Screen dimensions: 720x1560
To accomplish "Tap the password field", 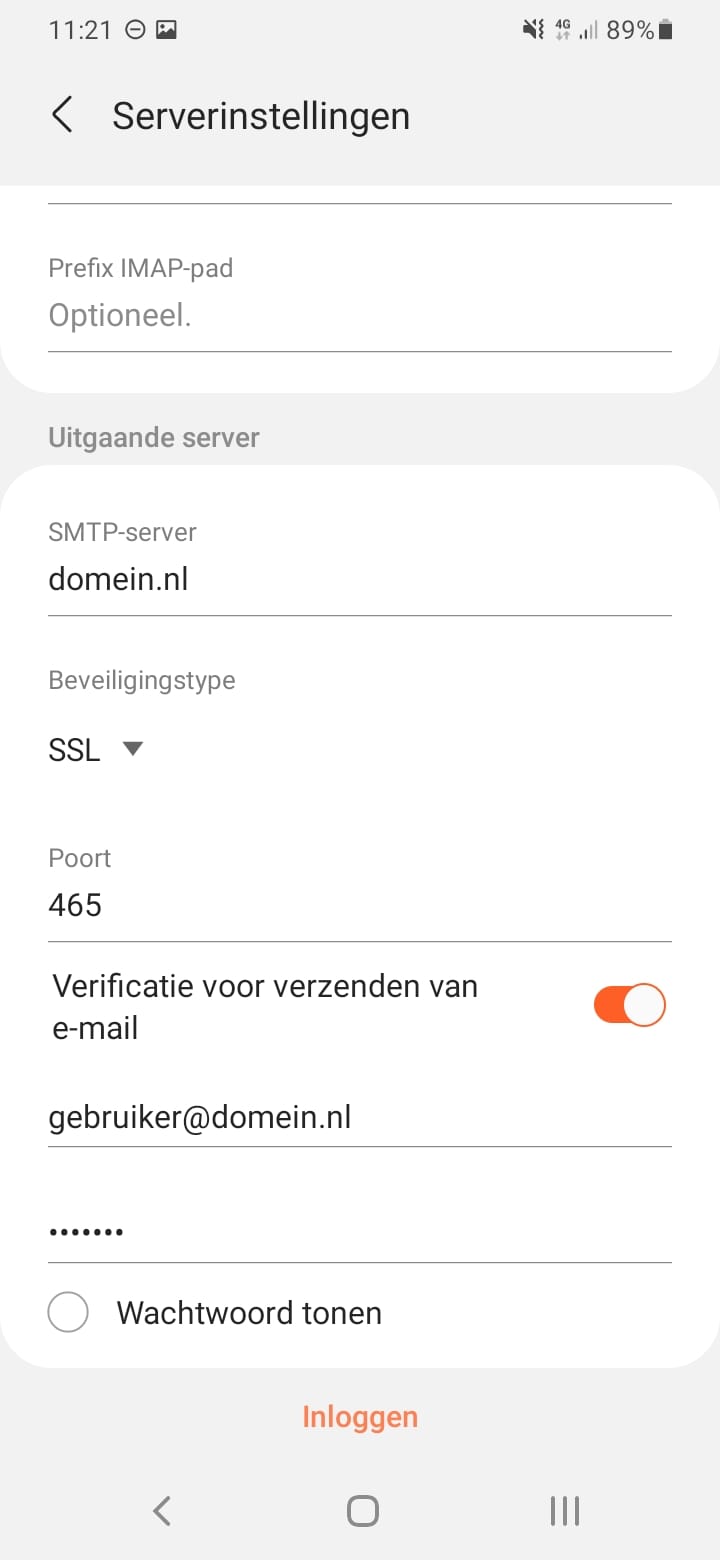I will (360, 1233).
